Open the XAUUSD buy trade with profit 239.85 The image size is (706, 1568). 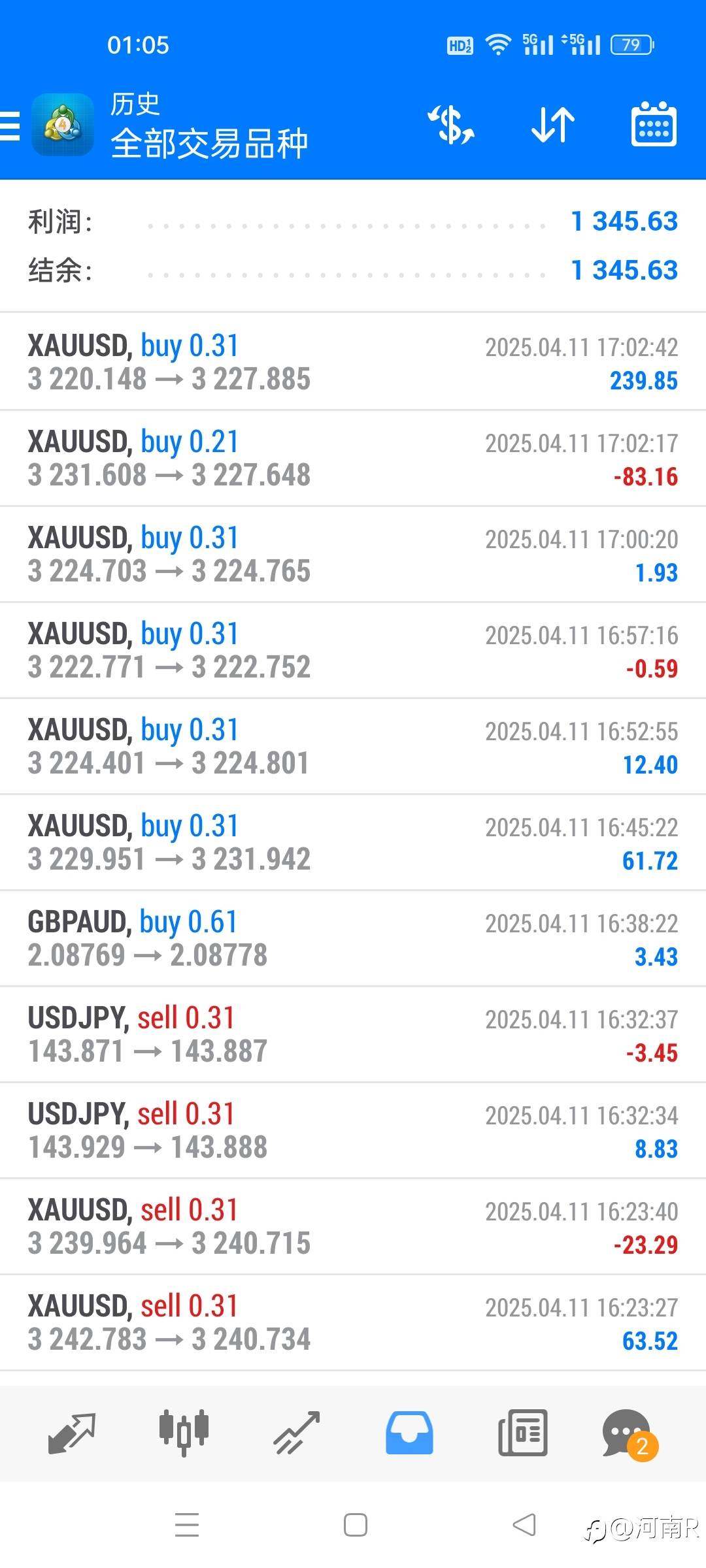coord(353,363)
